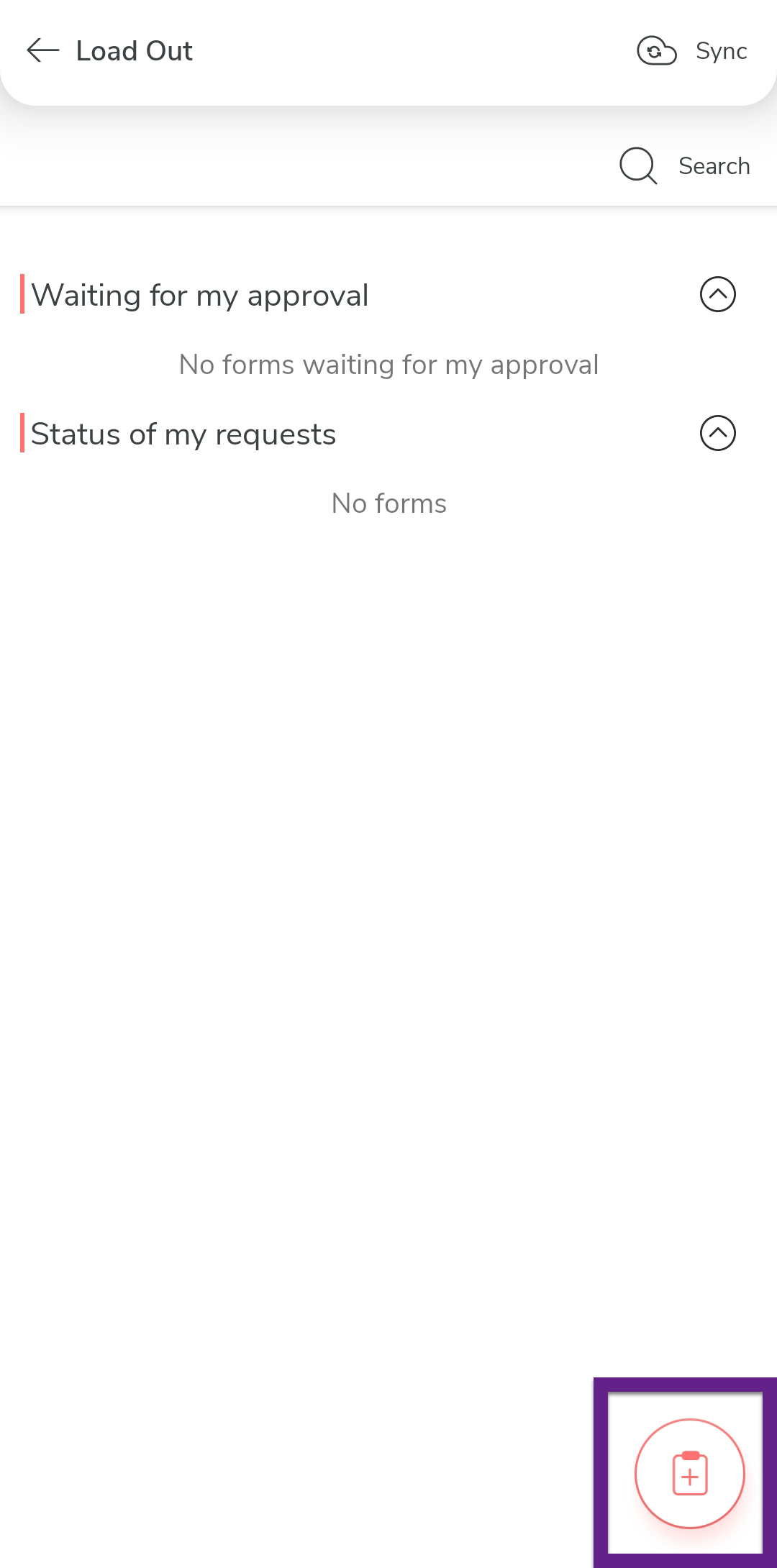Sync forms with the cloud
Screen dimensions: 777x1568
click(x=691, y=51)
